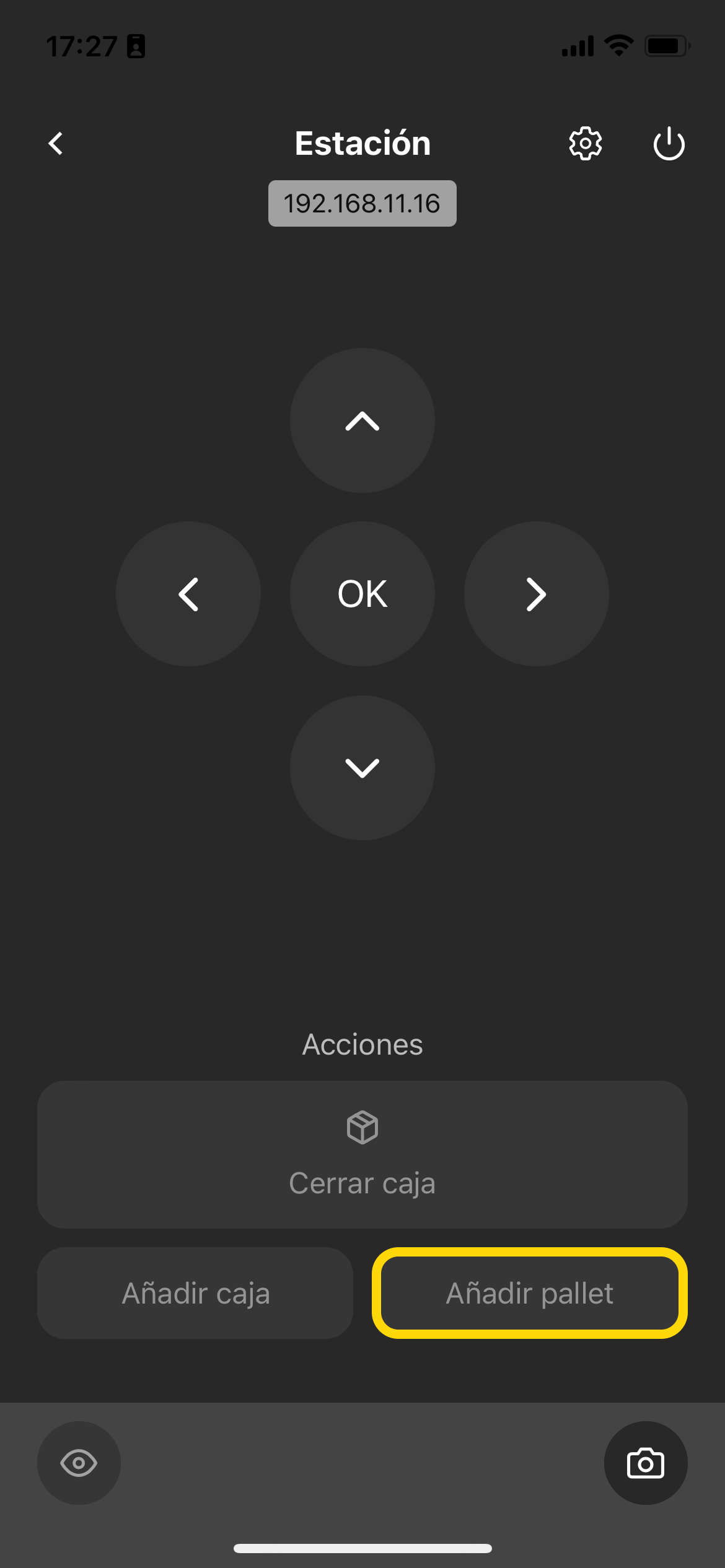Image resolution: width=725 pixels, height=1568 pixels.
Task: Open the settings gear
Action: (x=585, y=144)
